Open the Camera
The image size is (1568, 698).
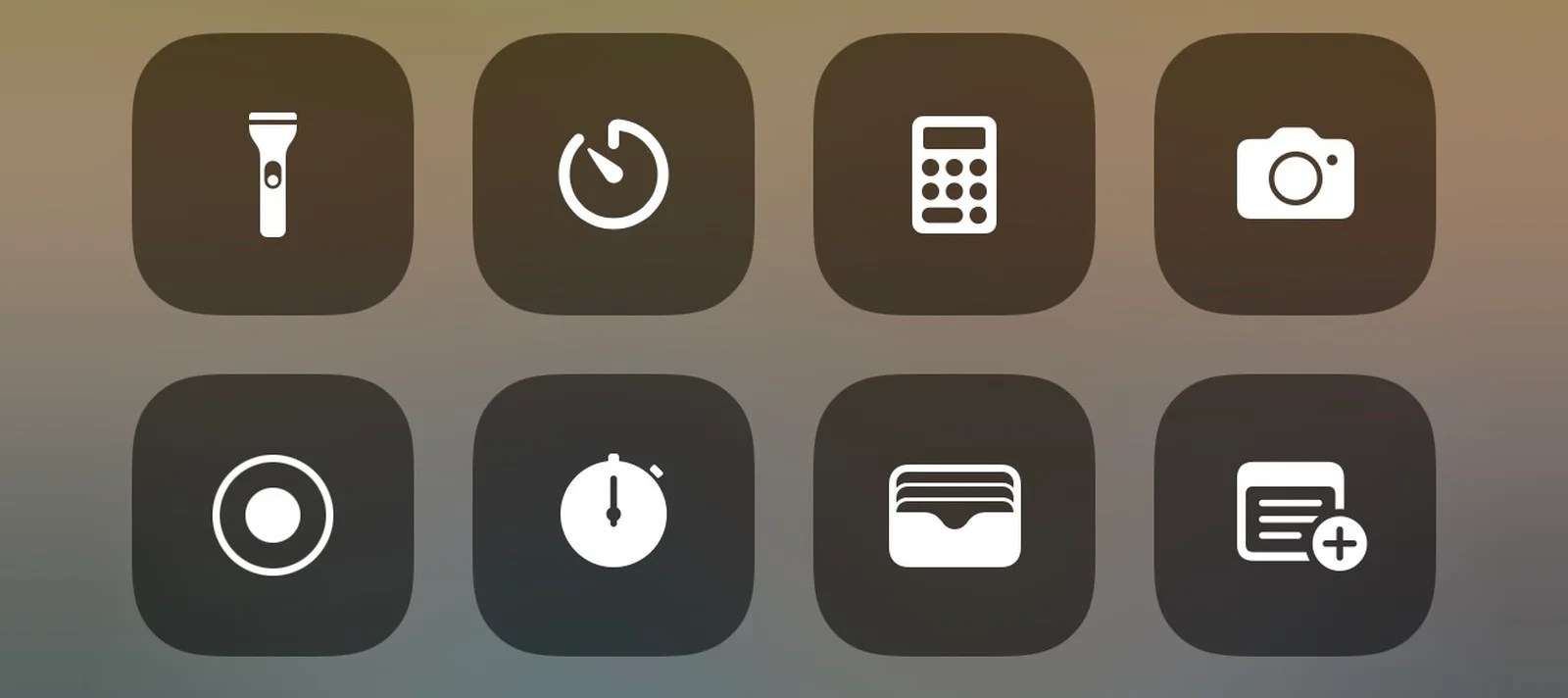click(1295, 174)
